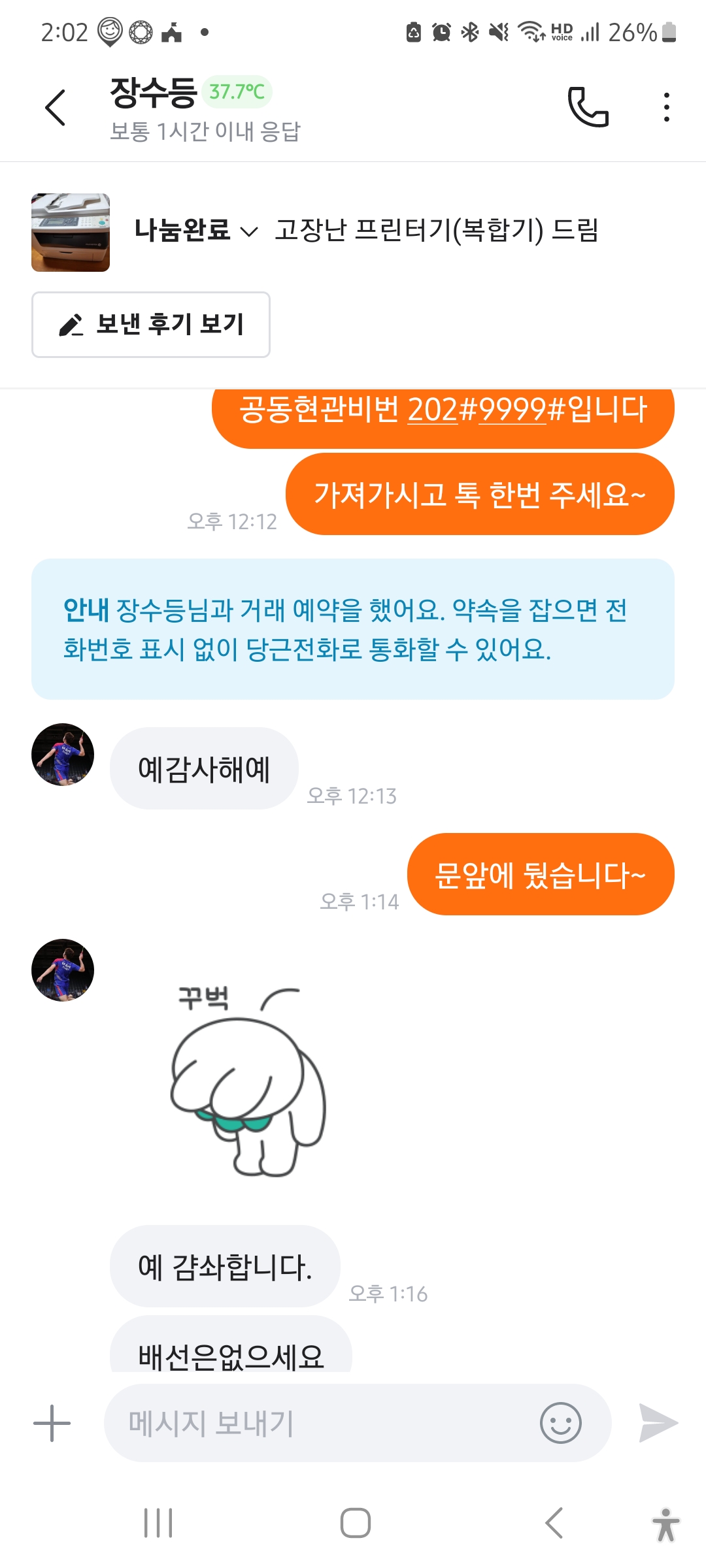This screenshot has height=1568, width=706.
Task: Go back from the 장수등 chat
Action: (56, 108)
